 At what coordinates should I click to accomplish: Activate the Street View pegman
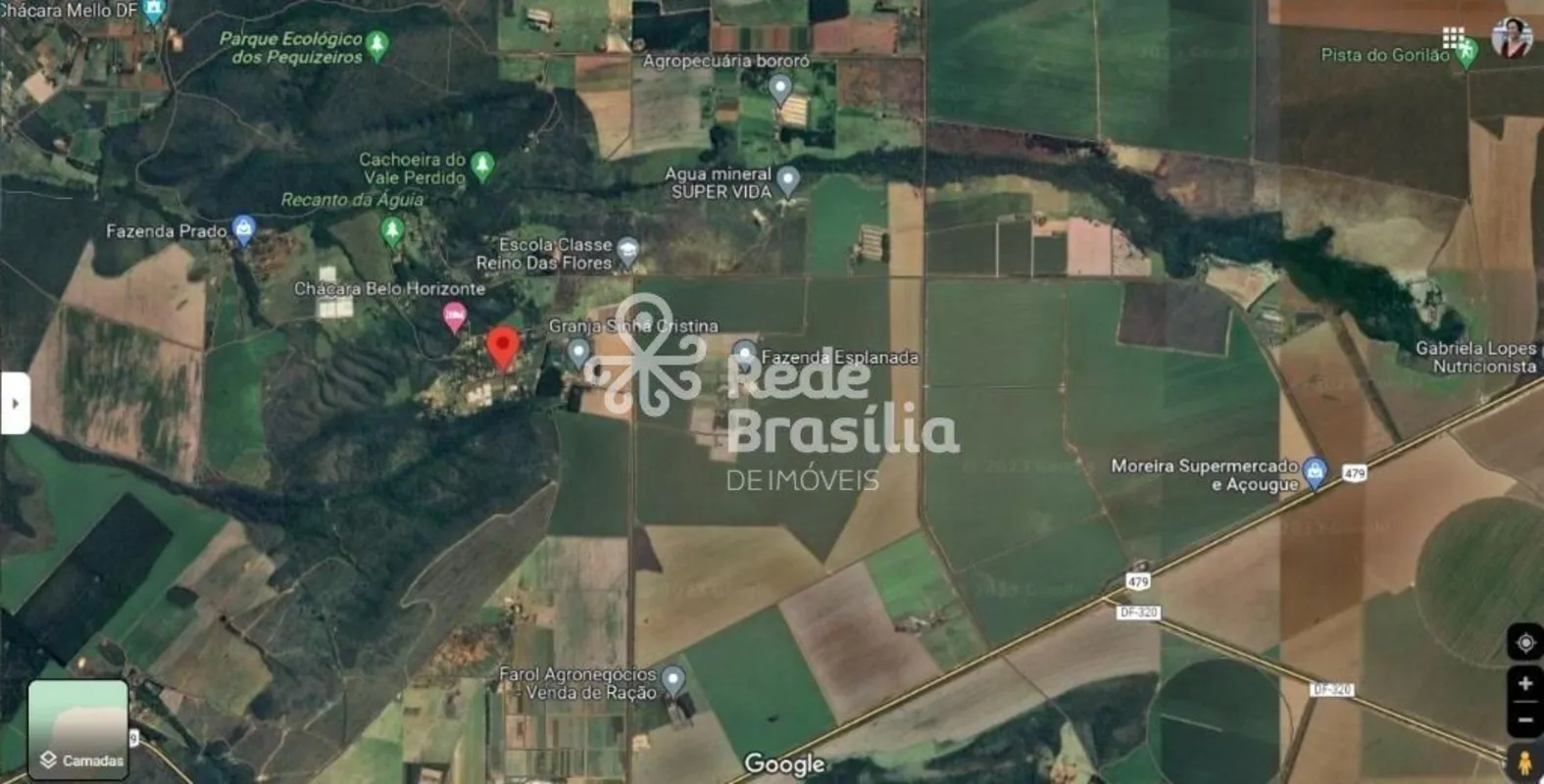coord(1524,761)
